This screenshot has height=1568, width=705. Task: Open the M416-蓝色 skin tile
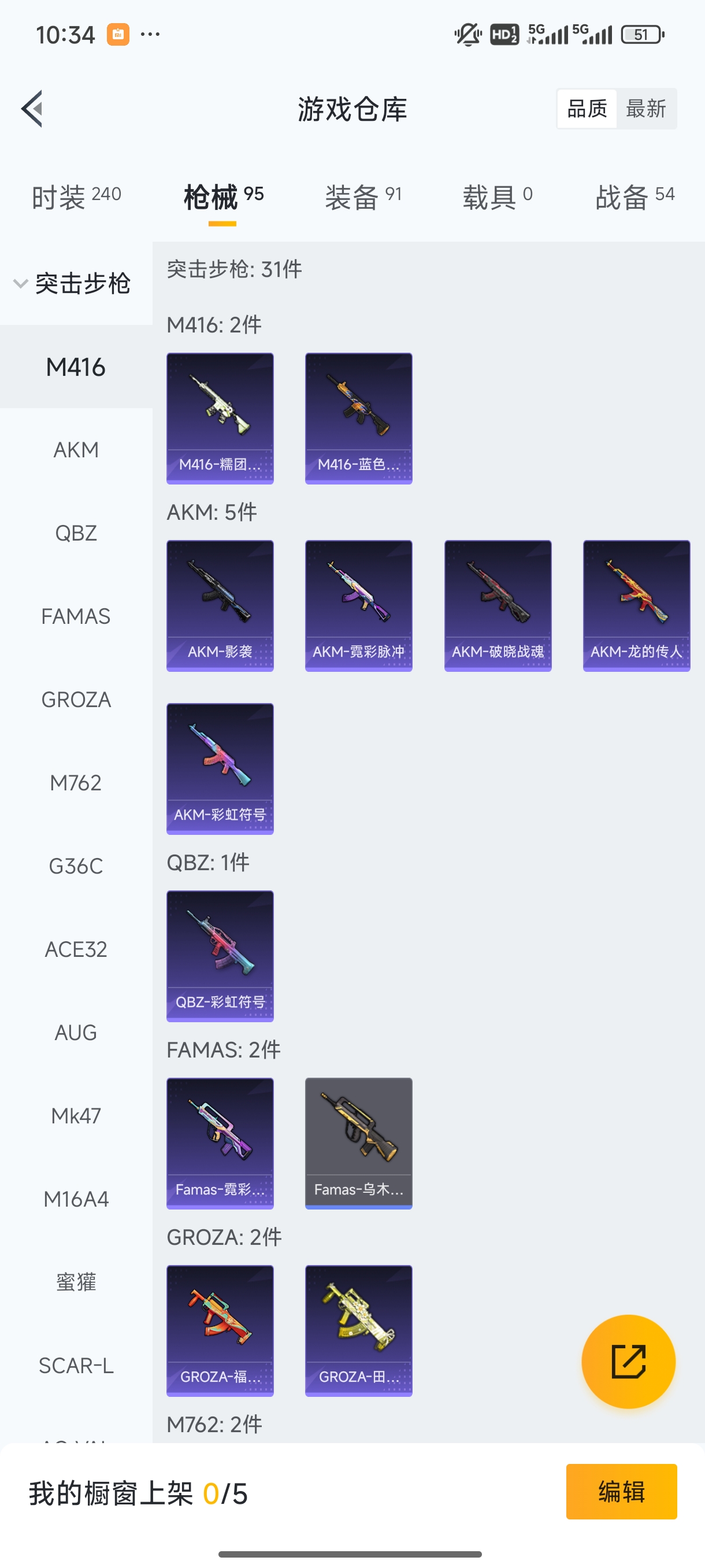358,418
